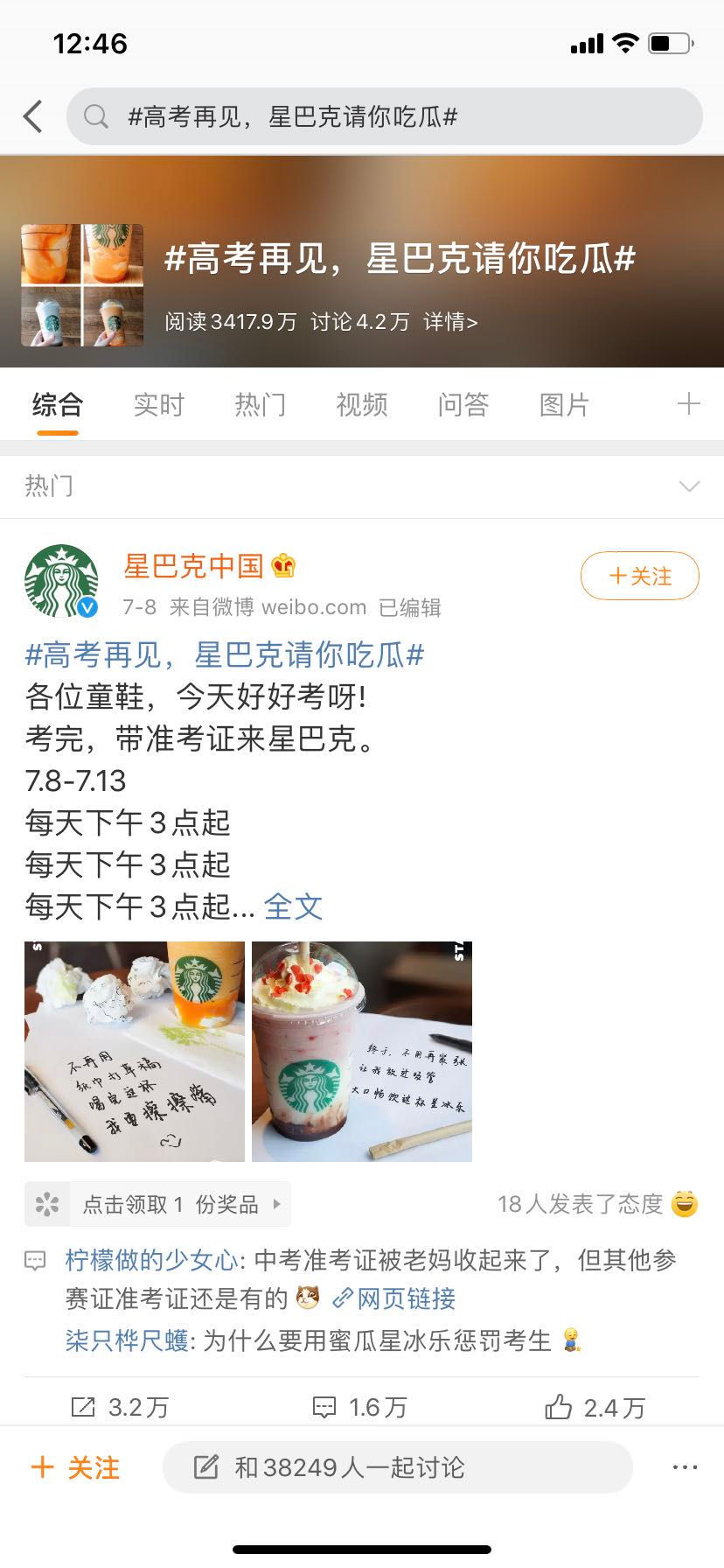
Task: Open the 网页链接 in the comment
Action: pyautogui.click(x=395, y=1298)
